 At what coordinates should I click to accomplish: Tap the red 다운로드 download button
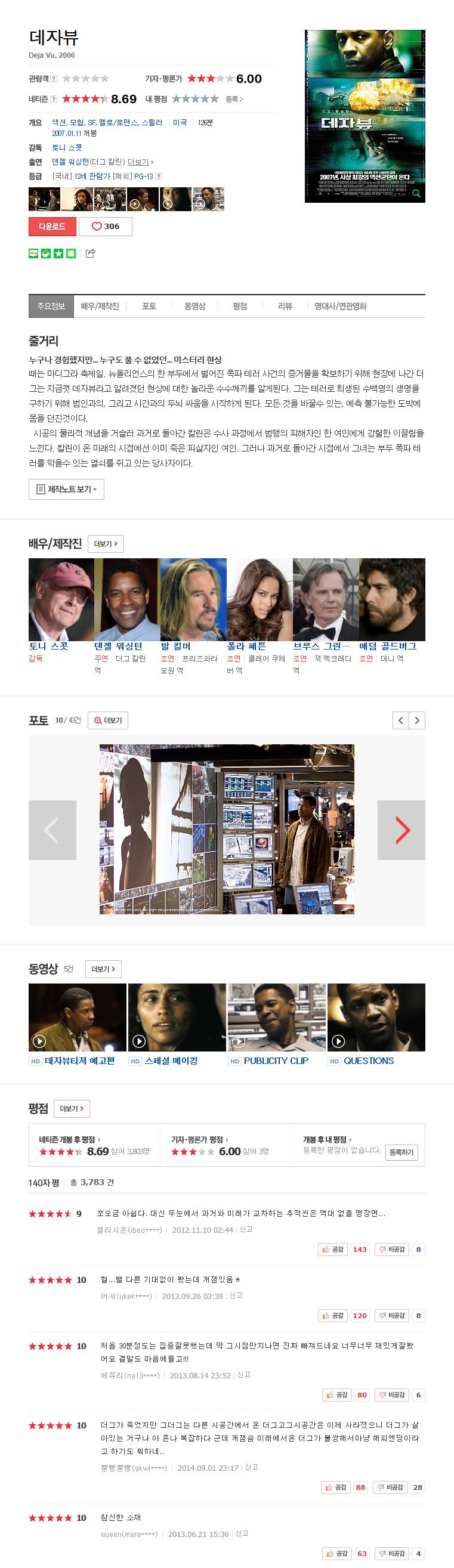(52, 226)
